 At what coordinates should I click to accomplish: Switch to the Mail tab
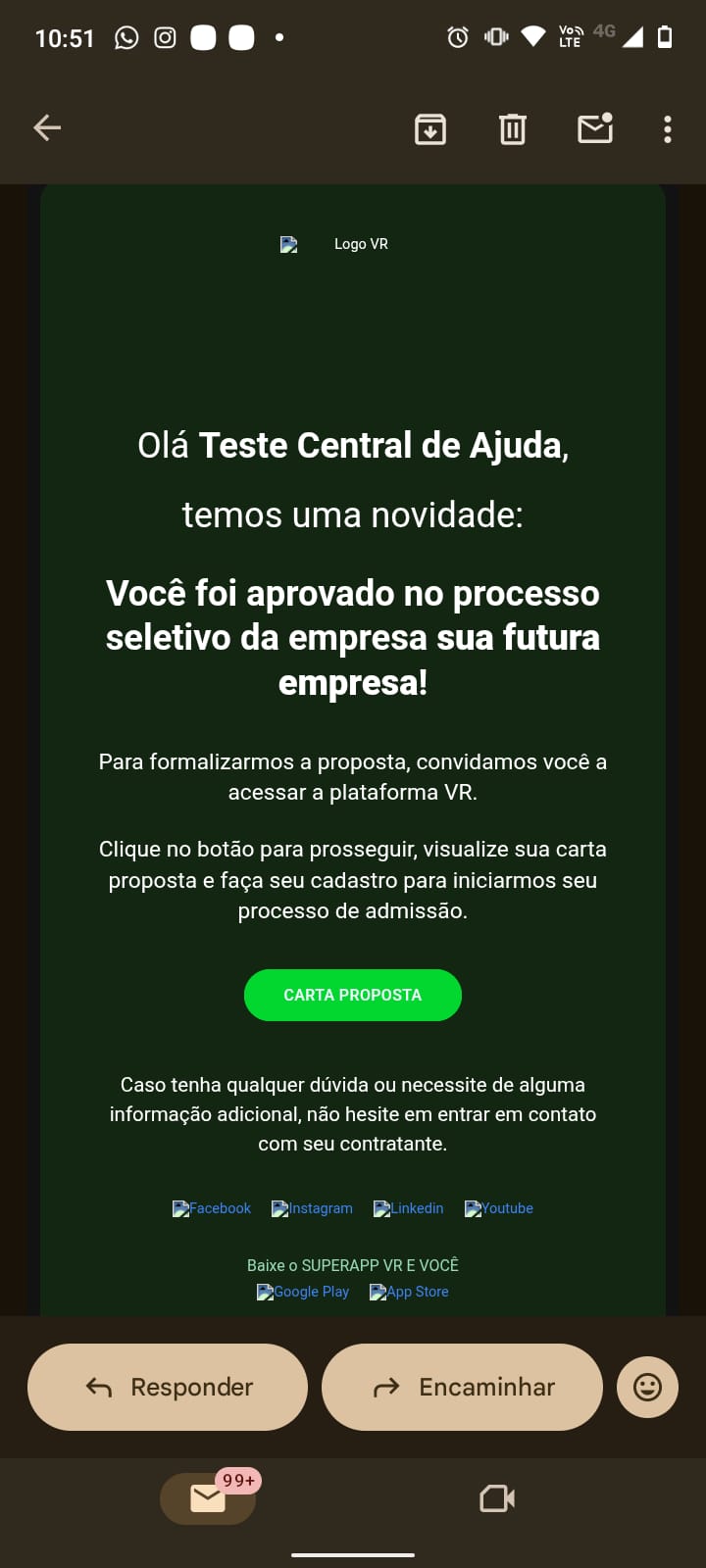click(208, 1498)
